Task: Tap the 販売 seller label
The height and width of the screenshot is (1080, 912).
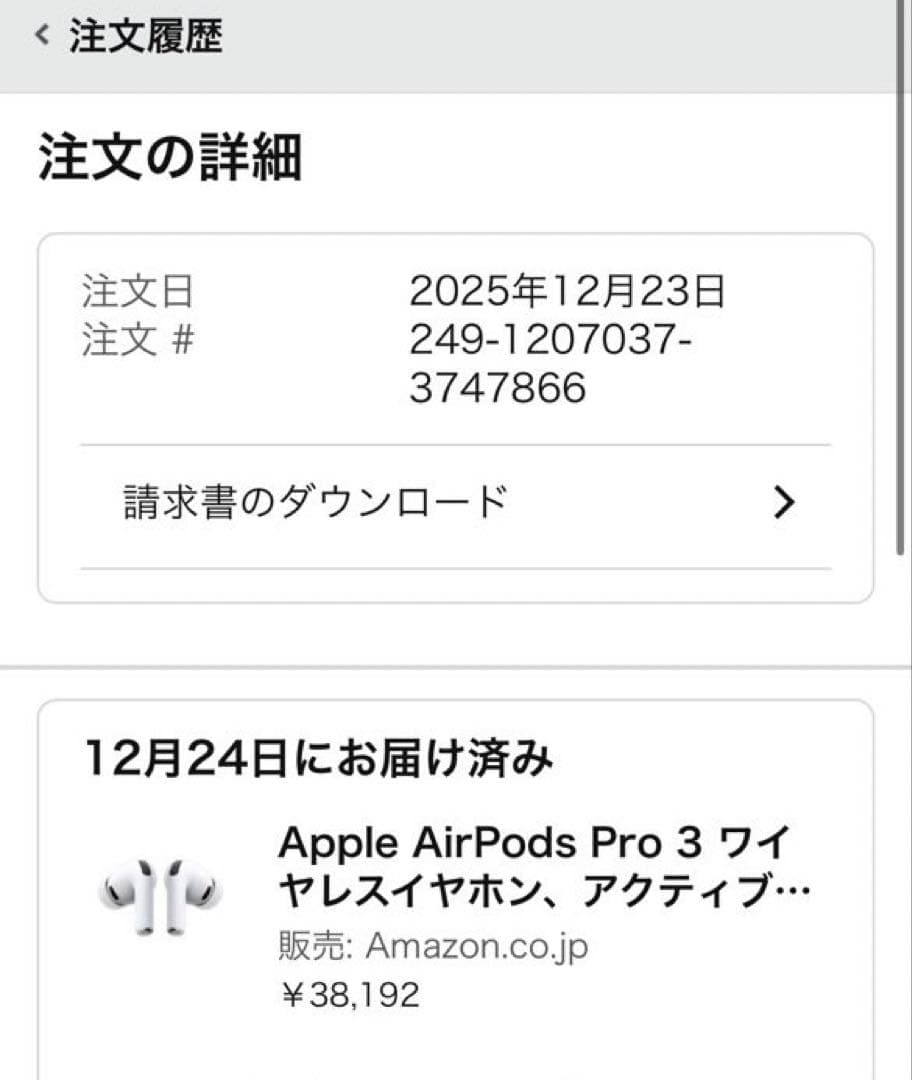Action: tap(303, 944)
